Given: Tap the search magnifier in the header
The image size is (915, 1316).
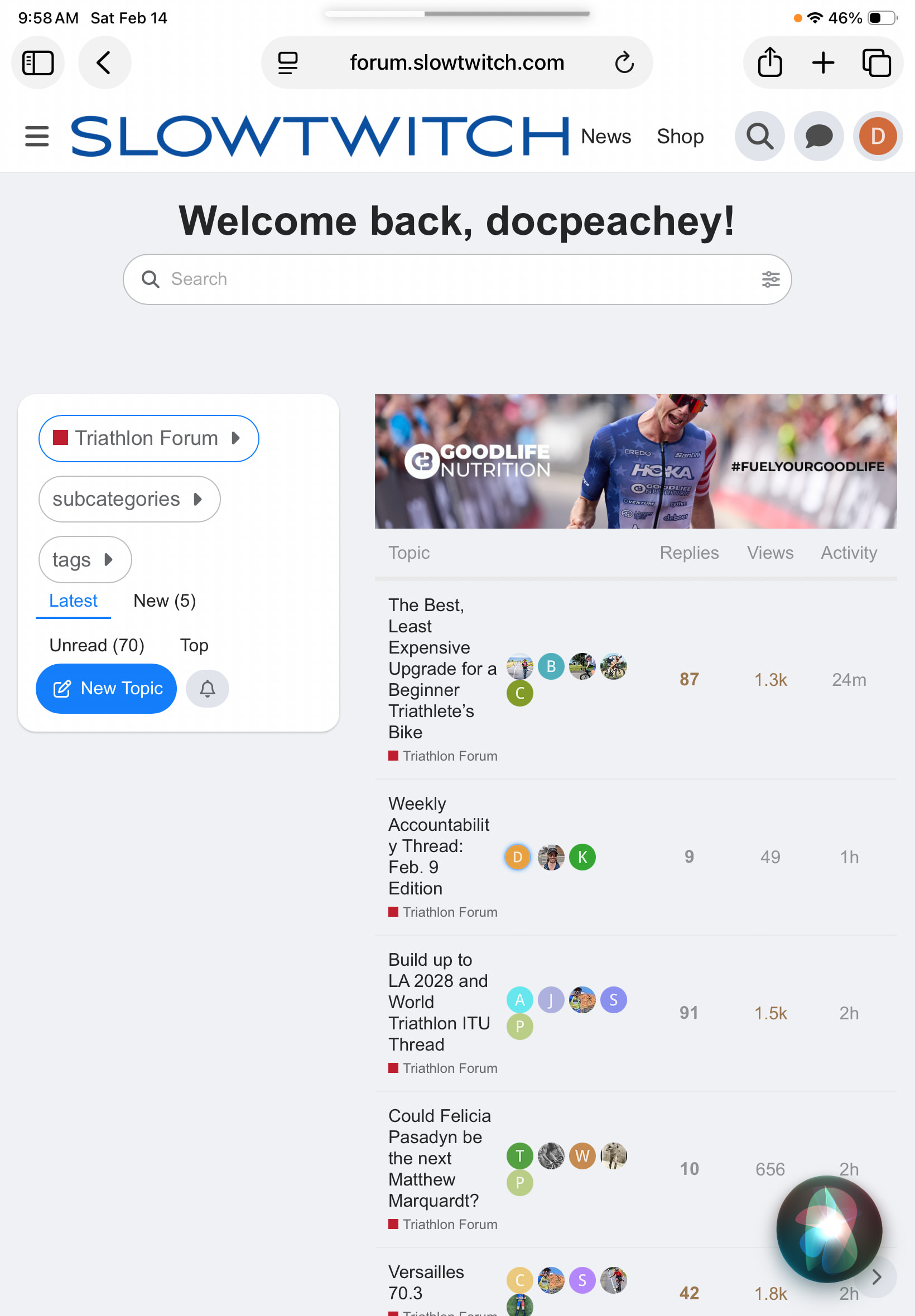Looking at the screenshot, I should tap(760, 137).
